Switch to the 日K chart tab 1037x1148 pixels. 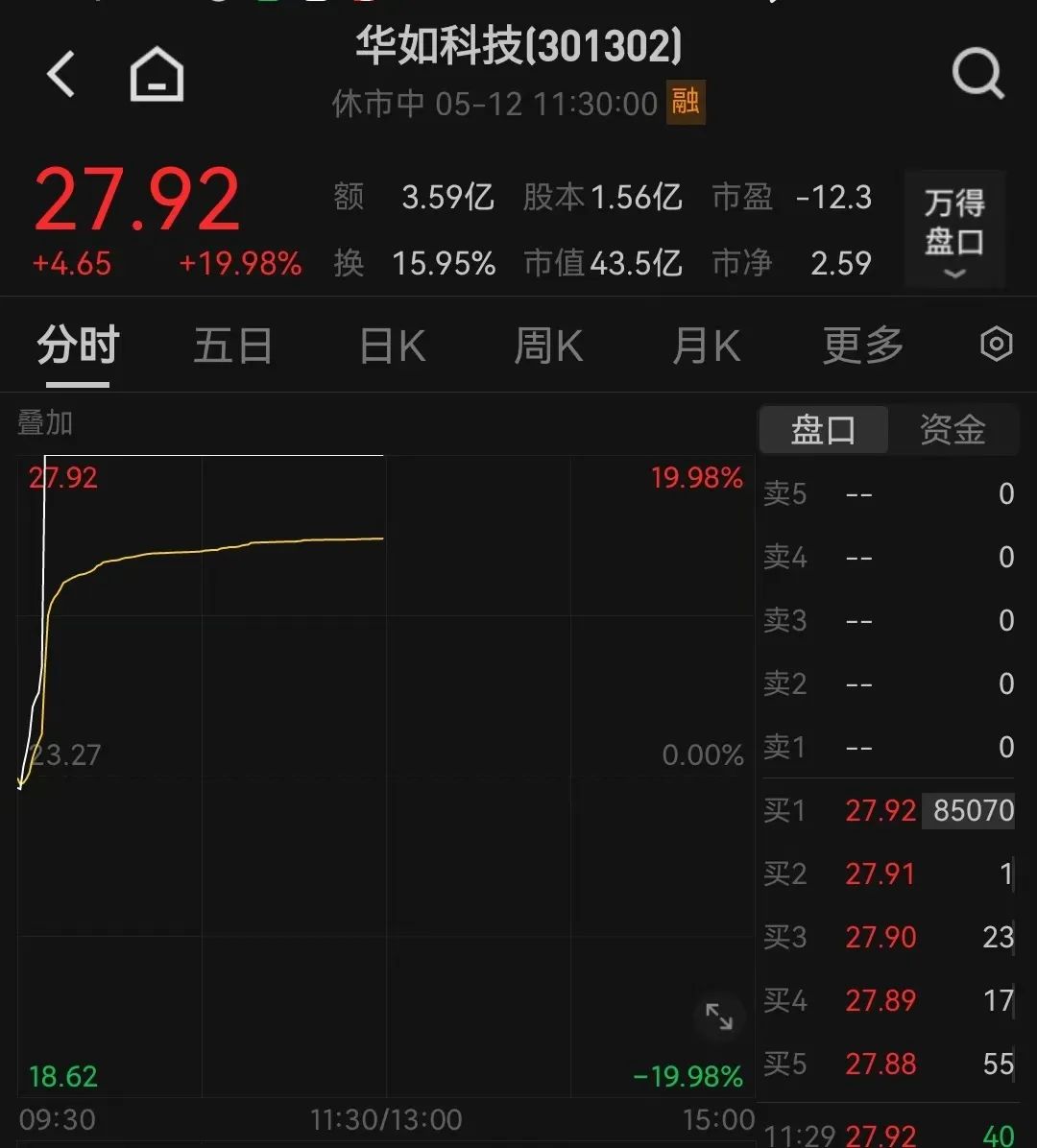pos(392,346)
